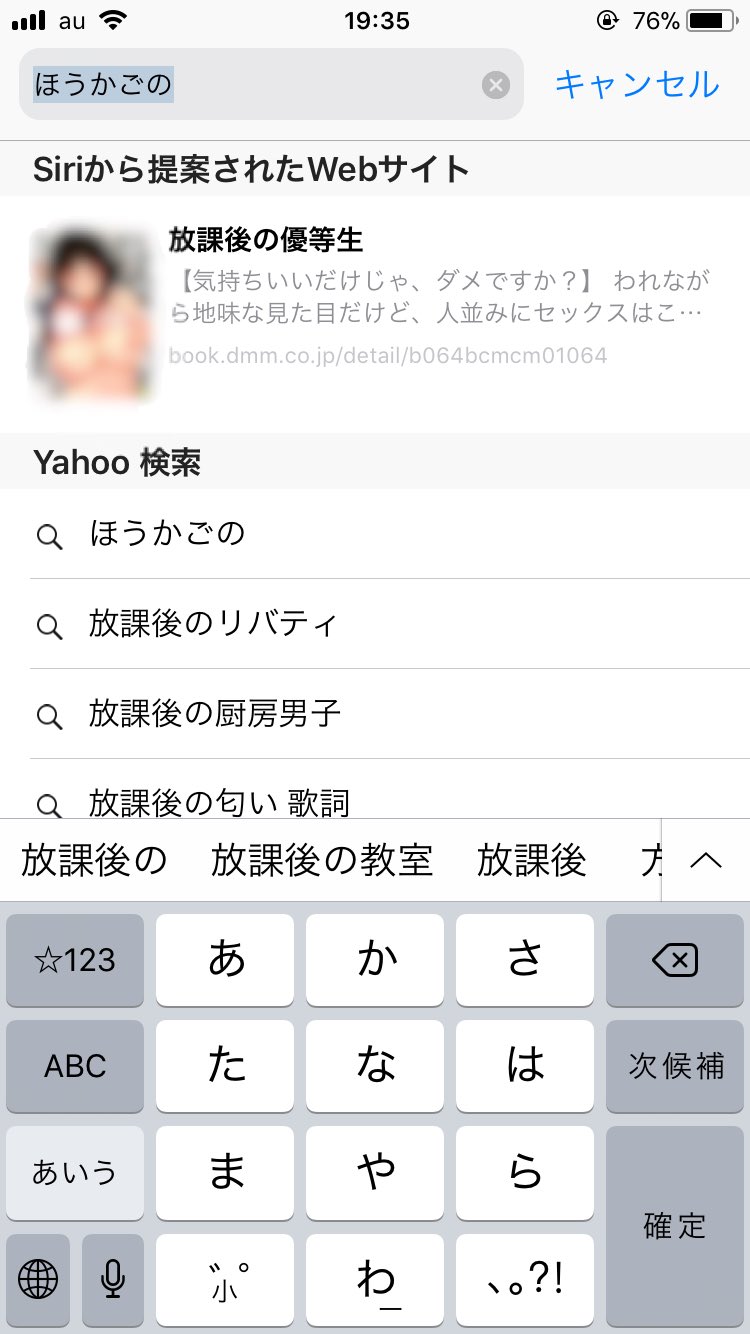The height and width of the screenshot is (1334, 750).
Task: Switch the keyboard to ABC input
Action: 75,1066
